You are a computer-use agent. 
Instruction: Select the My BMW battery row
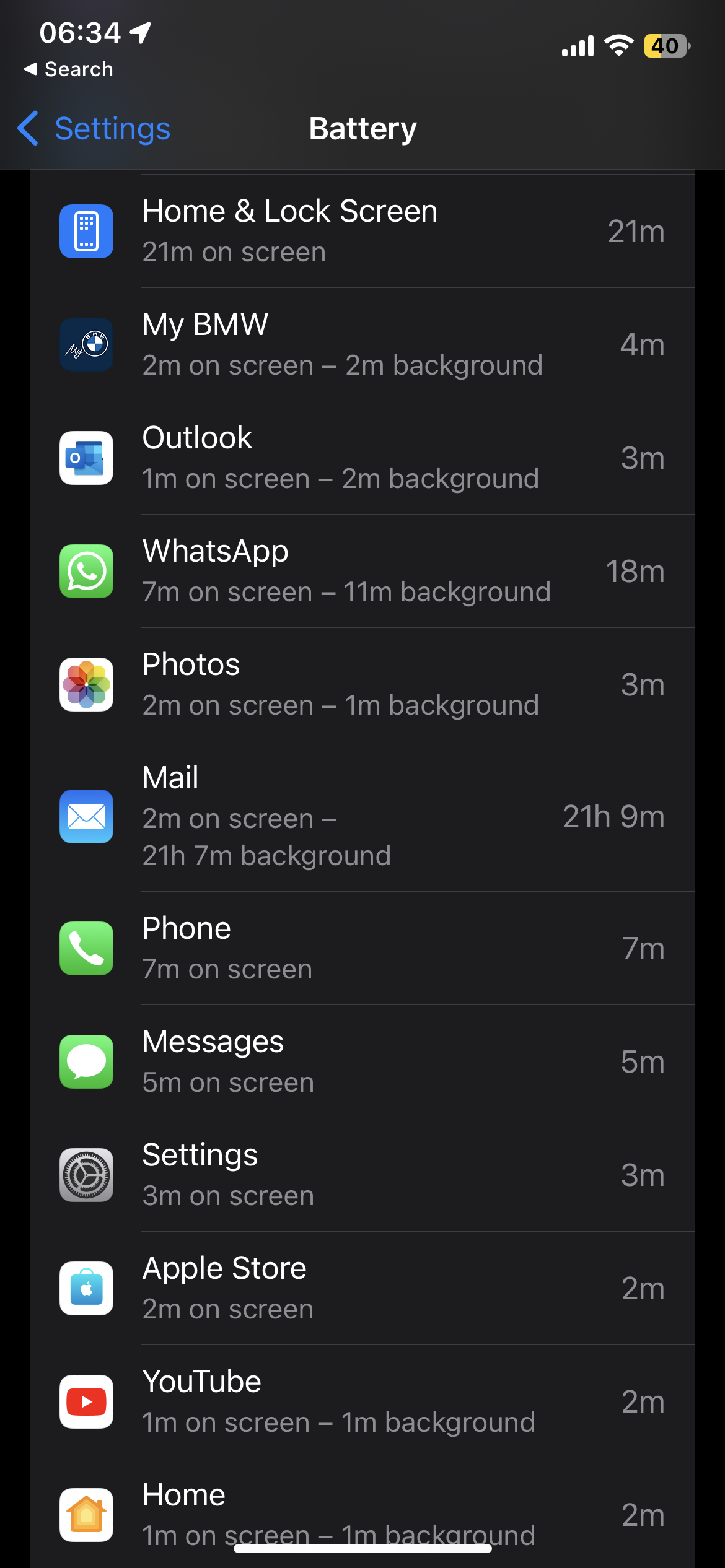point(362,344)
